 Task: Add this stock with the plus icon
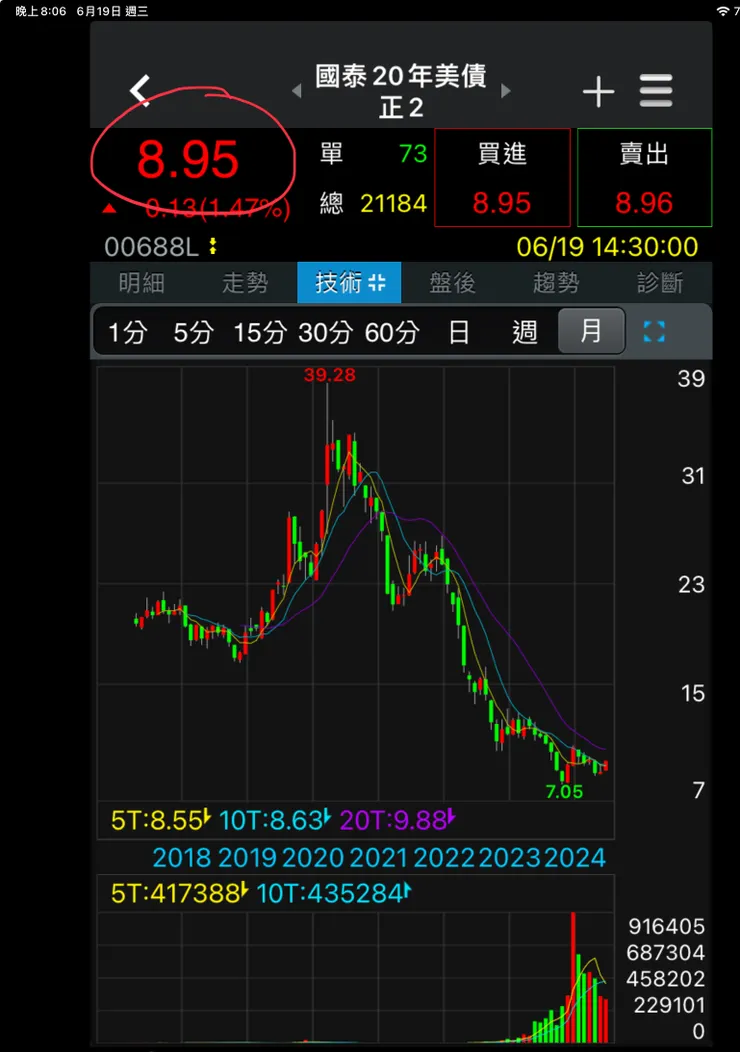[598, 92]
